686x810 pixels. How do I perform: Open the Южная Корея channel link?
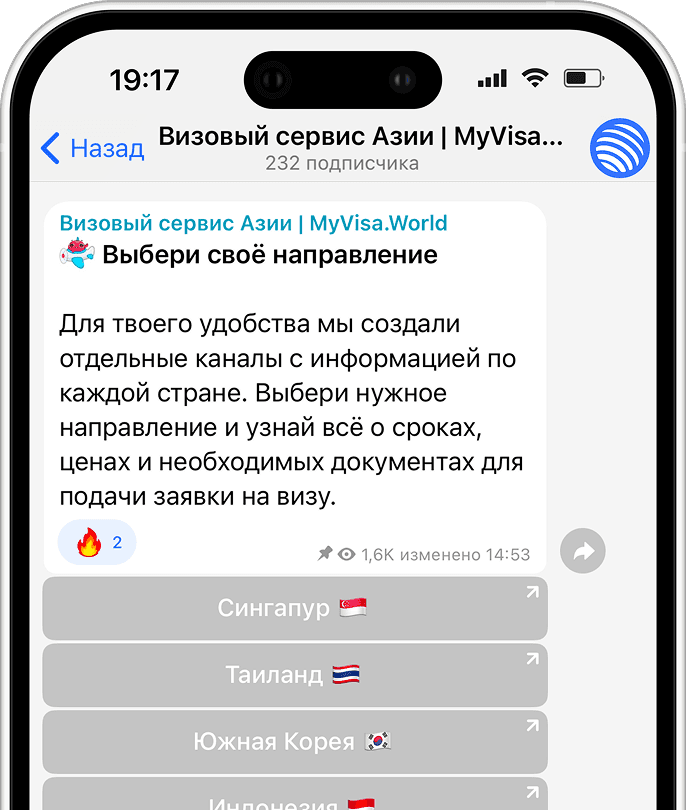coord(295,741)
